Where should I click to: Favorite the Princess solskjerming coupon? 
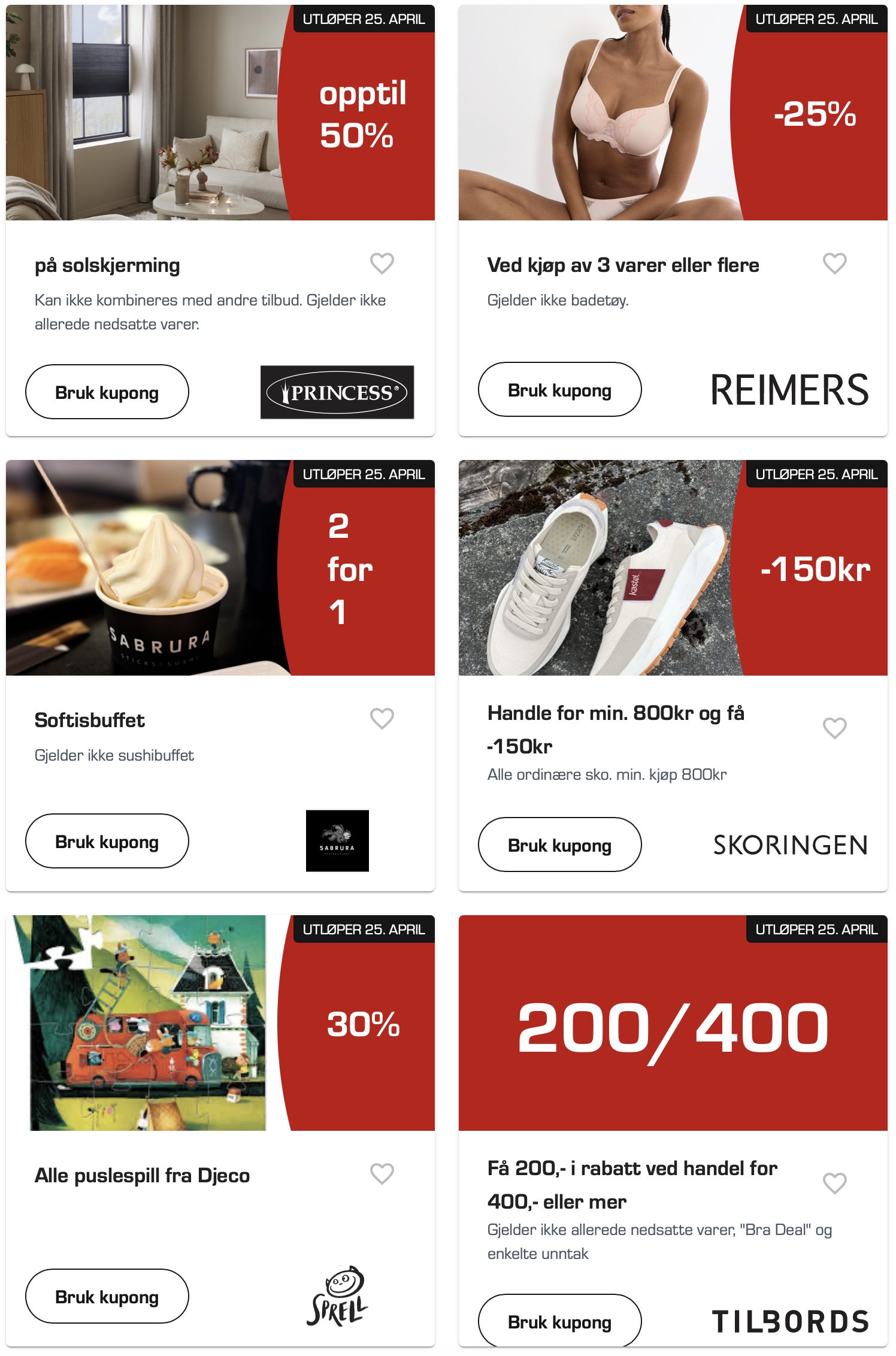click(x=382, y=264)
